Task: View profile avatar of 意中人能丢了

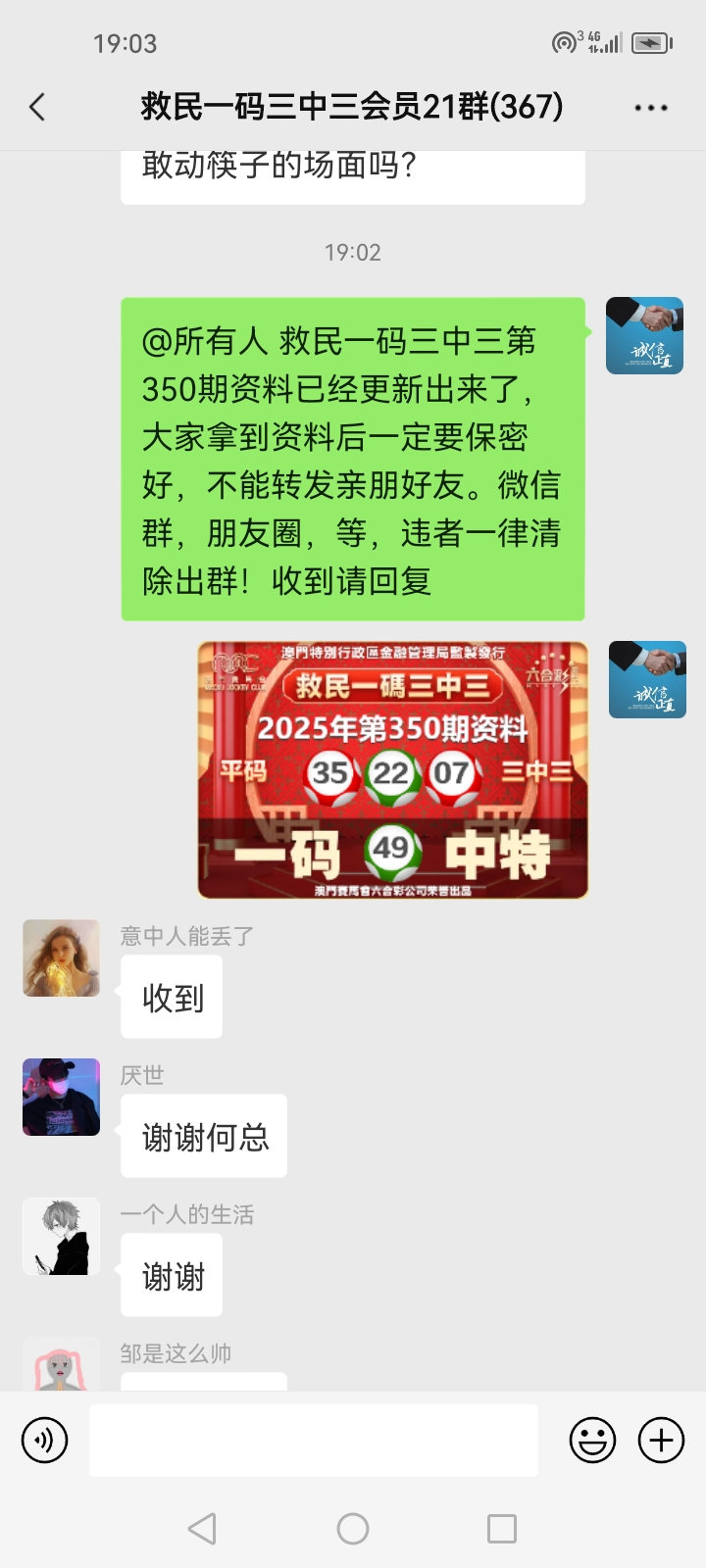Action: pyautogui.click(x=62, y=958)
